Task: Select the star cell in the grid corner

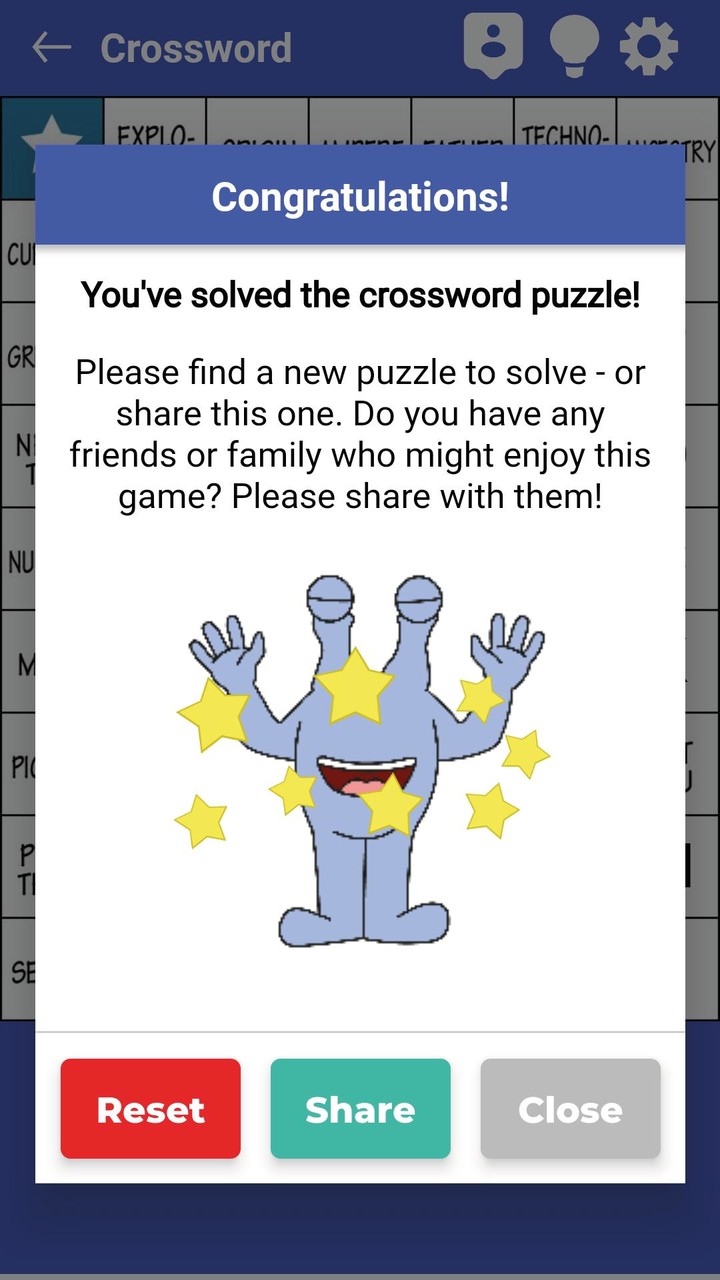Action: tap(51, 145)
